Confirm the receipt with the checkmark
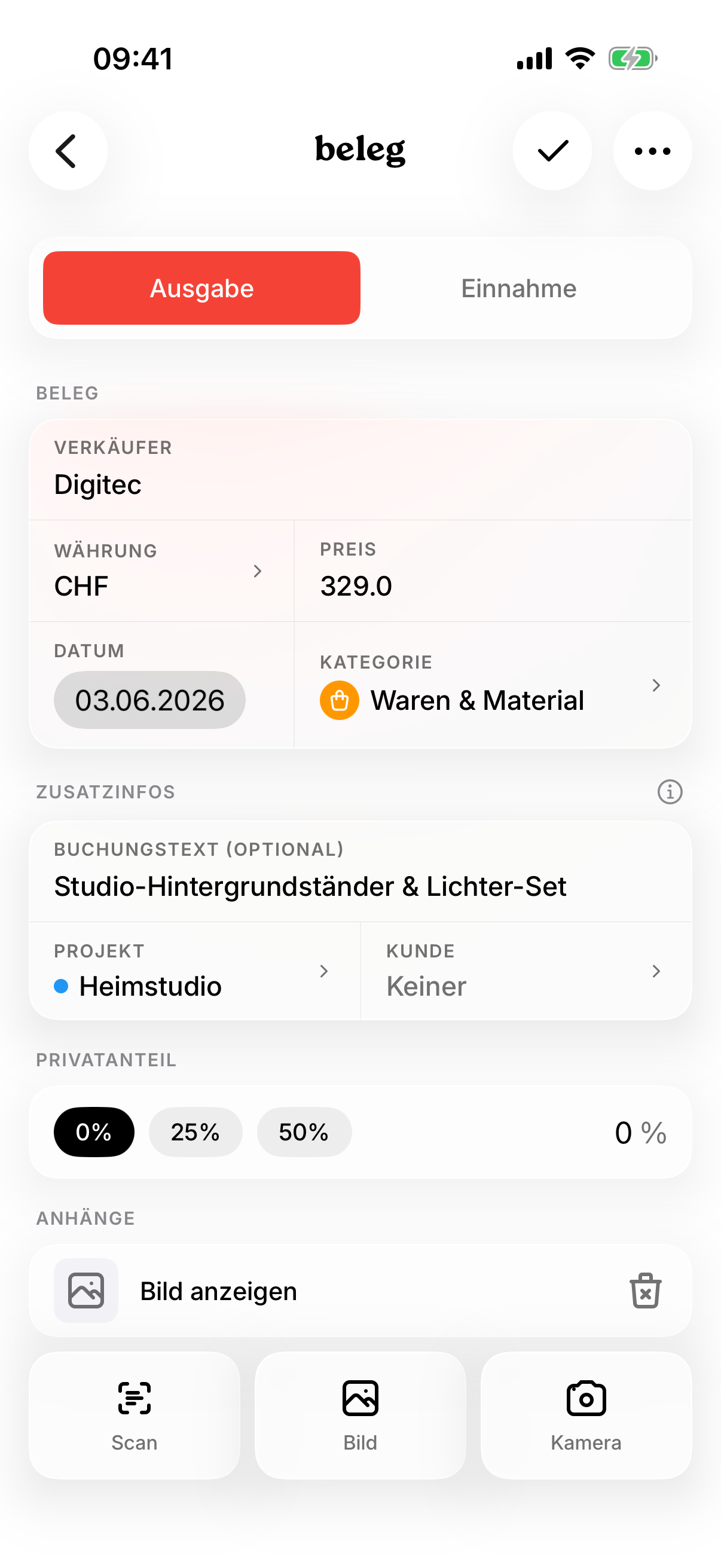The height and width of the screenshot is (1568, 721). coord(552,150)
